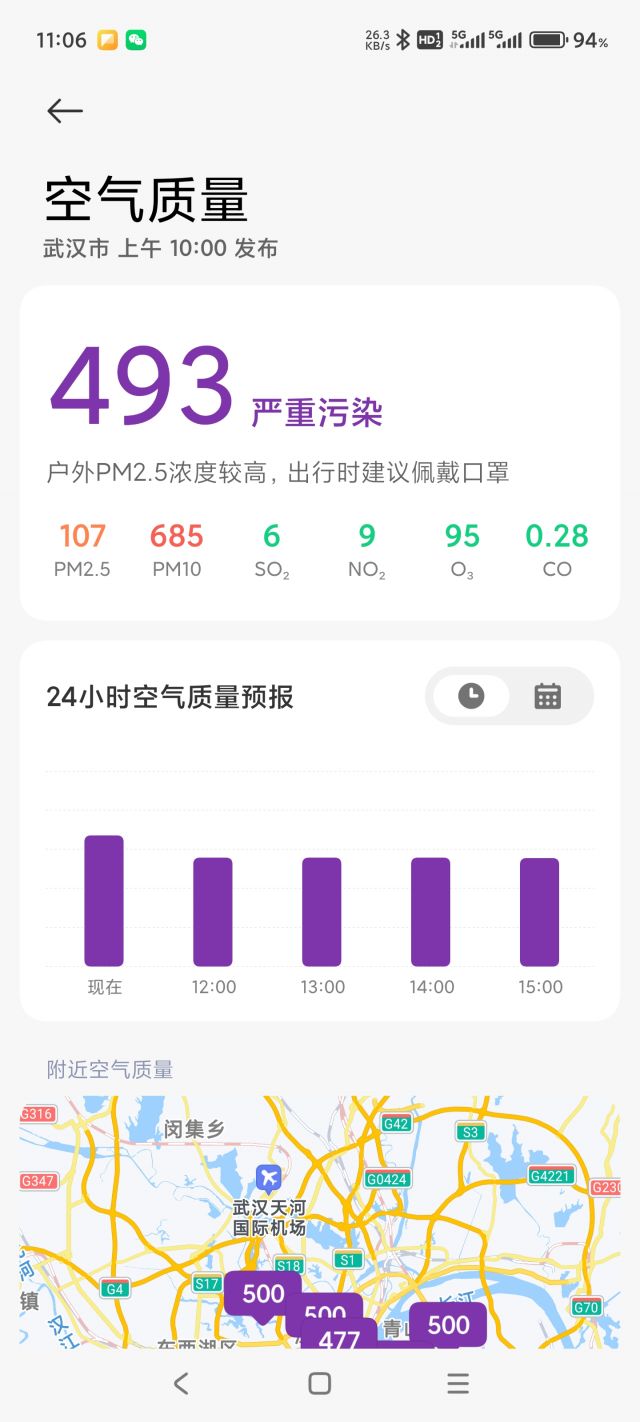Tap the 477 air quality marker
This screenshot has width=640, height=1422.
[339, 1336]
